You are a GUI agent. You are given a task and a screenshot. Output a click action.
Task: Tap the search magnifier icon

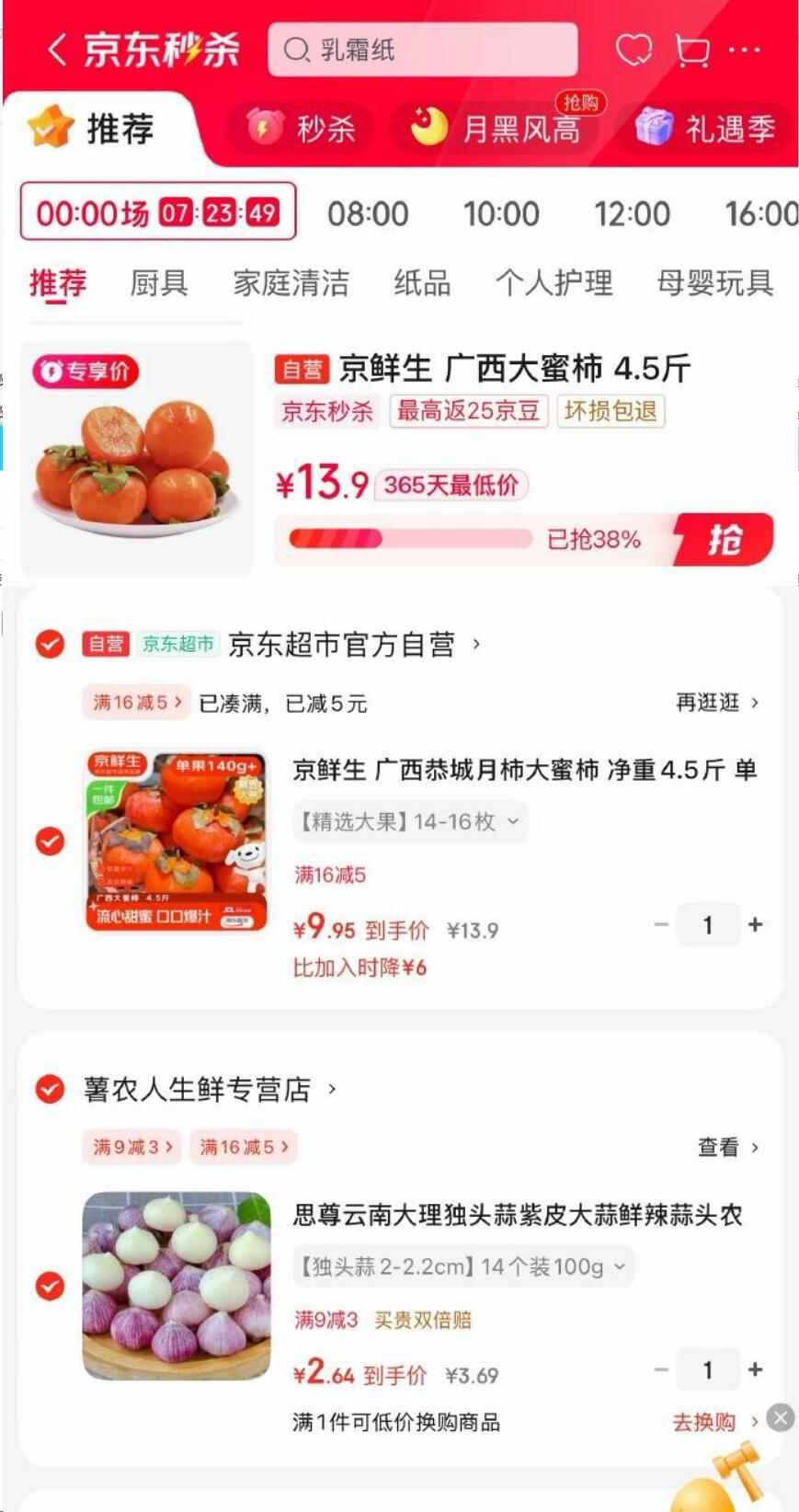293,51
